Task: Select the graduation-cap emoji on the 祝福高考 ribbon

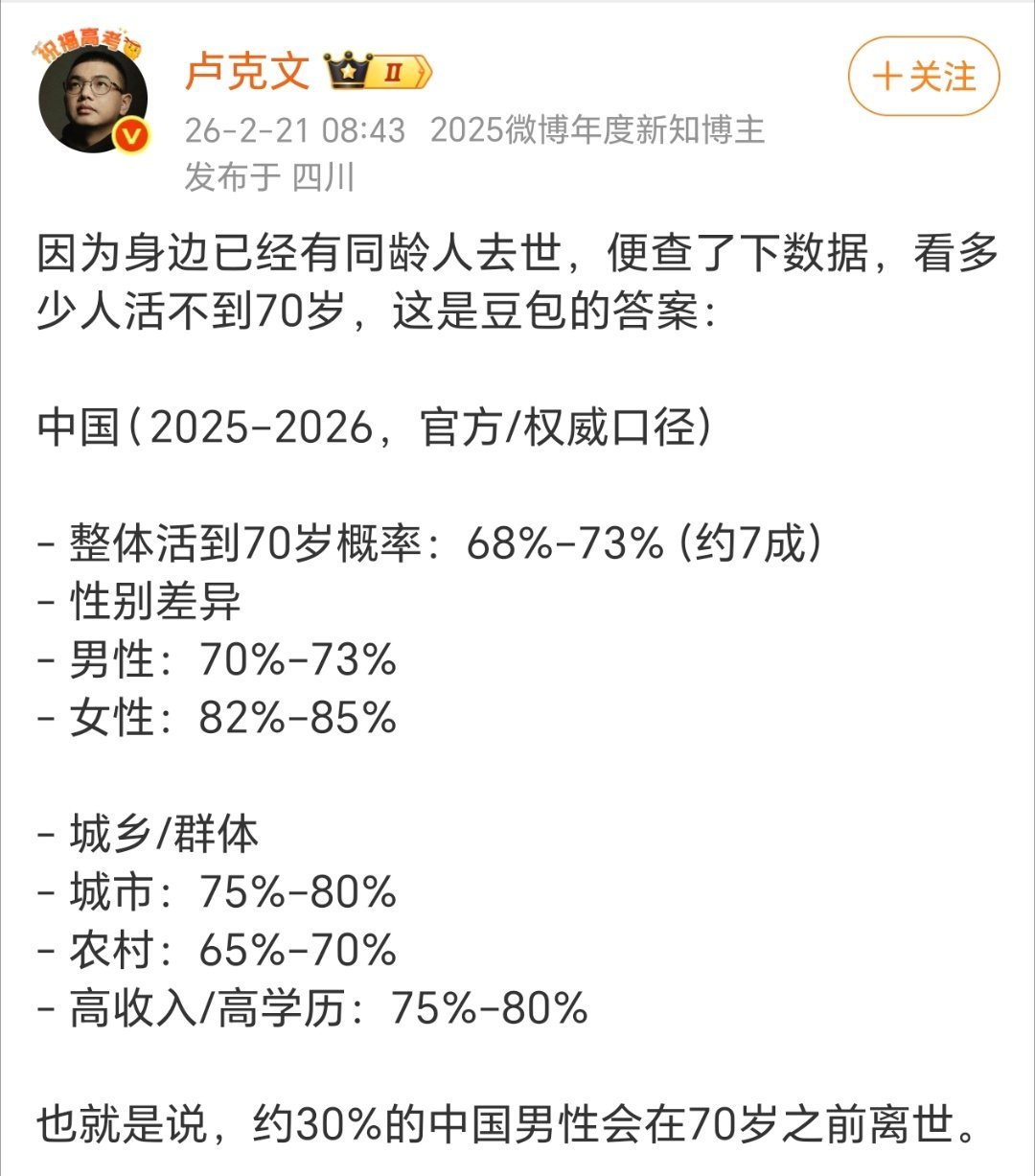Action: click(132, 46)
